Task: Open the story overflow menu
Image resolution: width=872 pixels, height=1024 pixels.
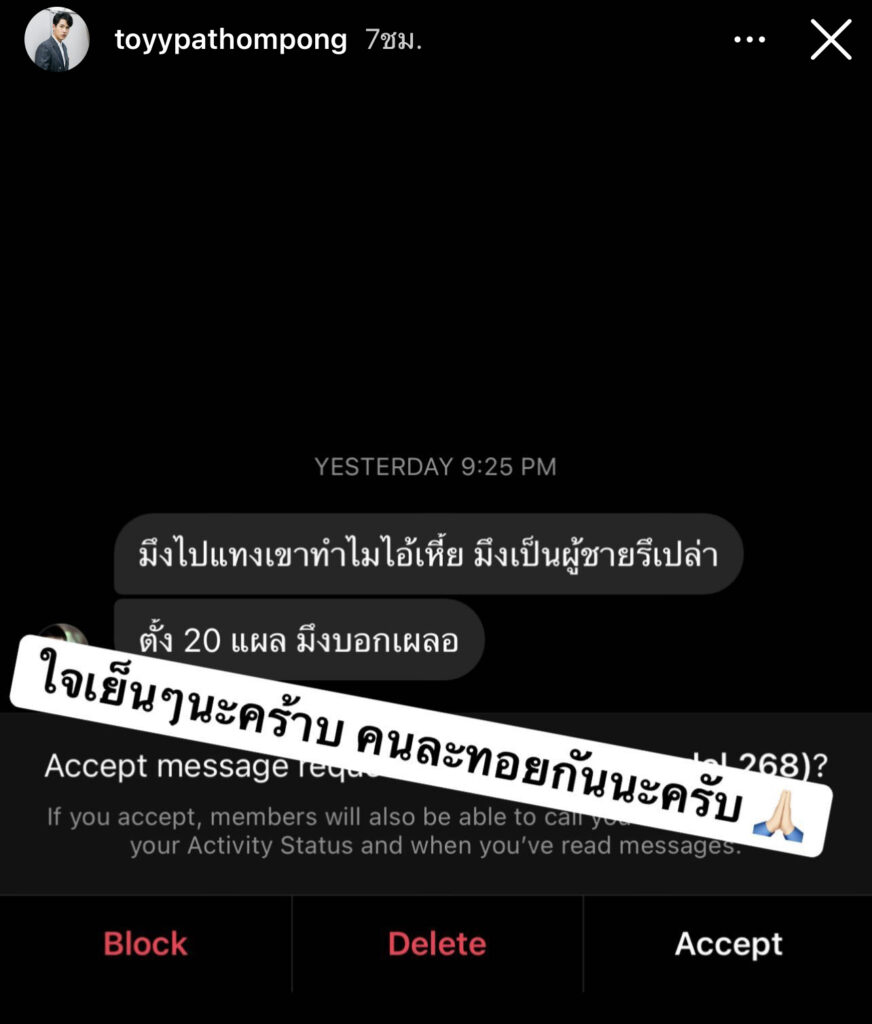Action: [x=749, y=41]
